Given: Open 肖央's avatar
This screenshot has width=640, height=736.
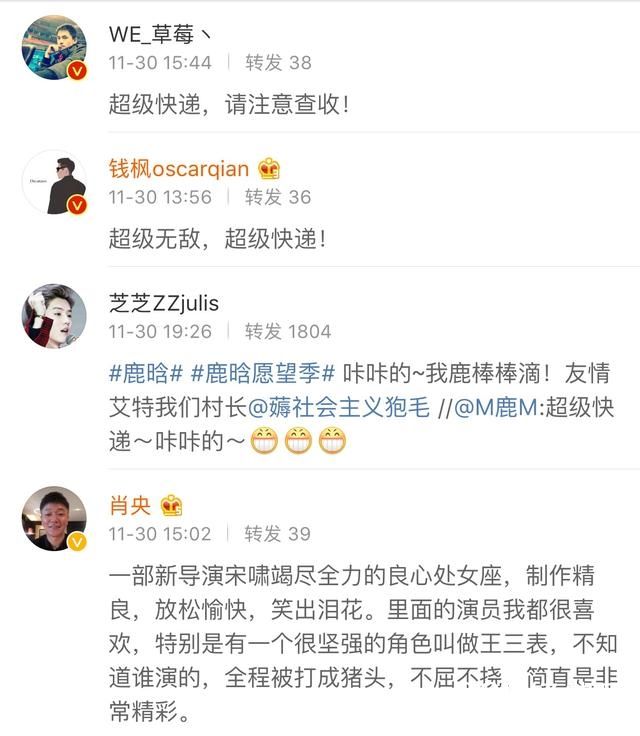Looking at the screenshot, I should (54, 518).
